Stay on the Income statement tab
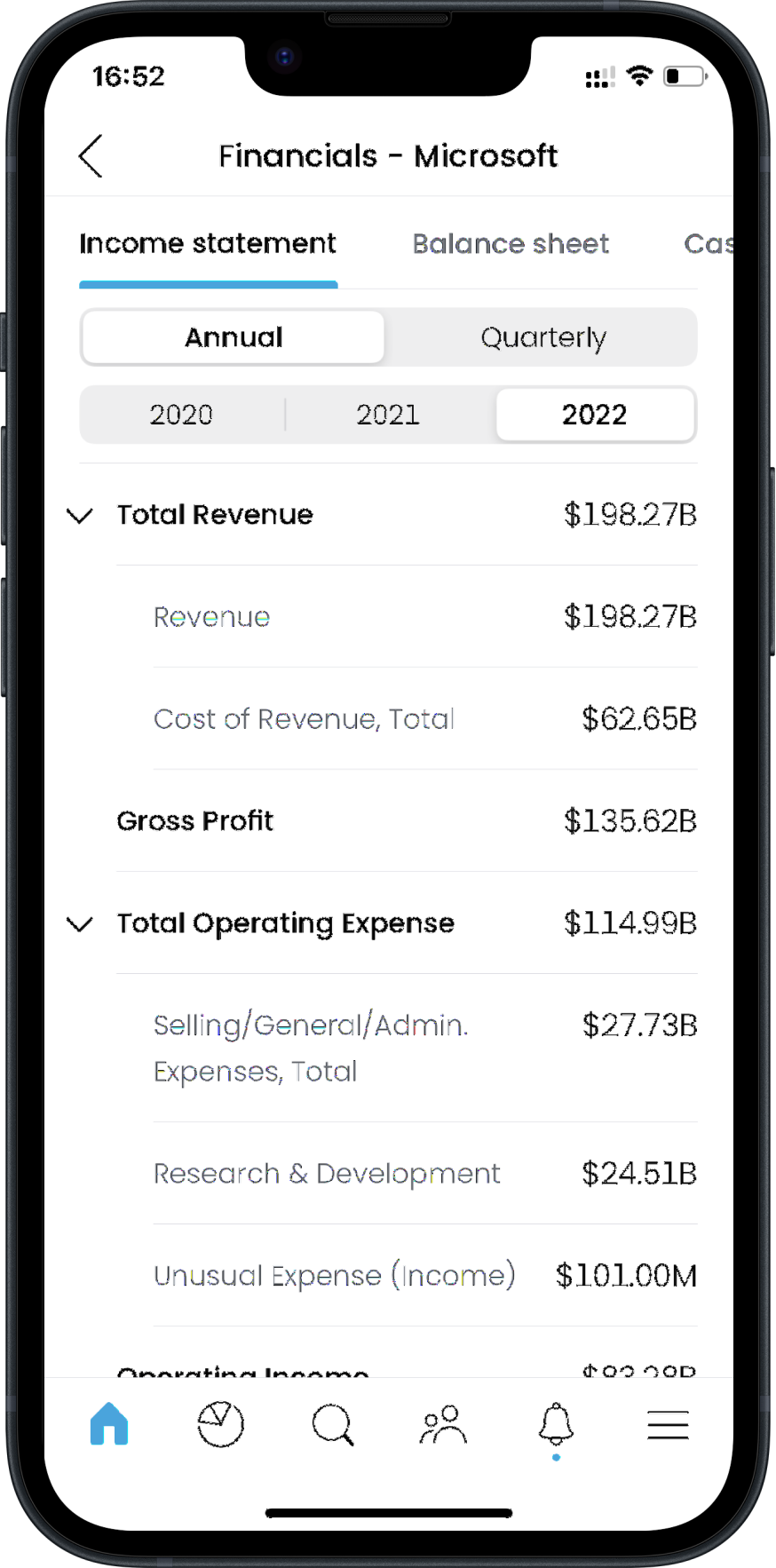The height and width of the screenshot is (1568, 776). click(208, 243)
